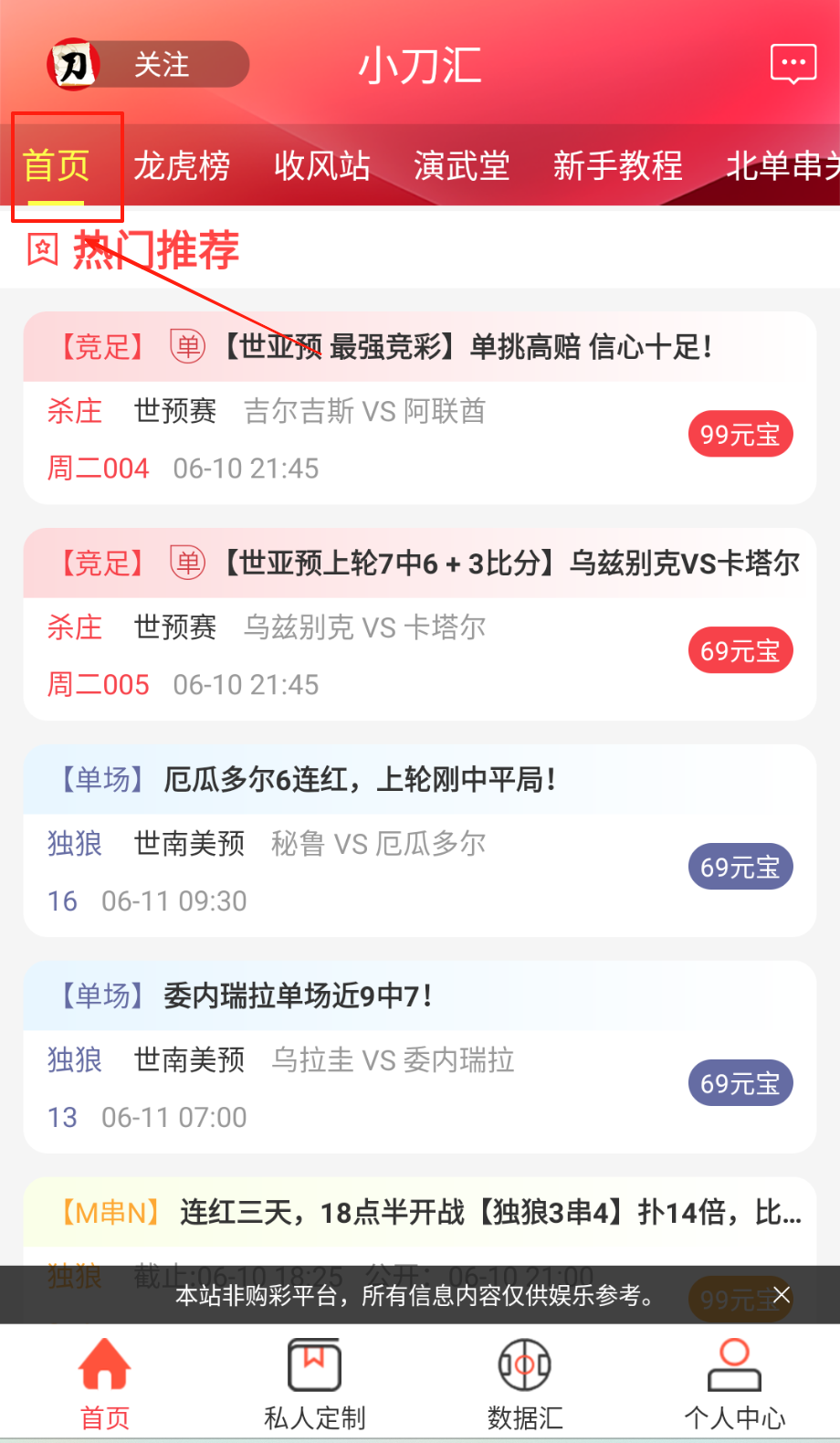840x1443 pixels.
Task: View the 乌拉圭 VS 委内瑞拉 recommendation card
Action: (x=365, y=1060)
